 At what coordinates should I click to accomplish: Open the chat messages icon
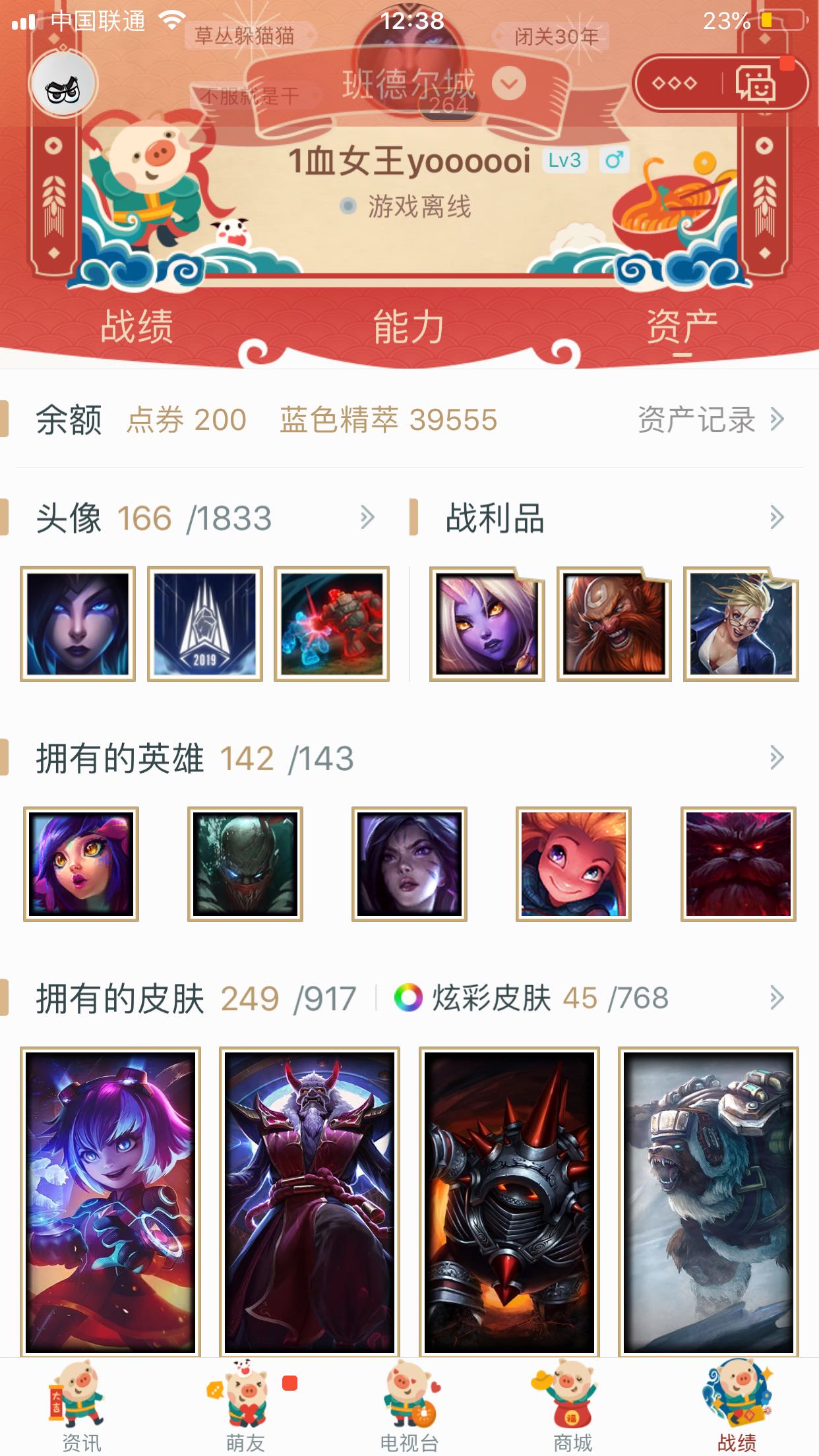tap(756, 84)
